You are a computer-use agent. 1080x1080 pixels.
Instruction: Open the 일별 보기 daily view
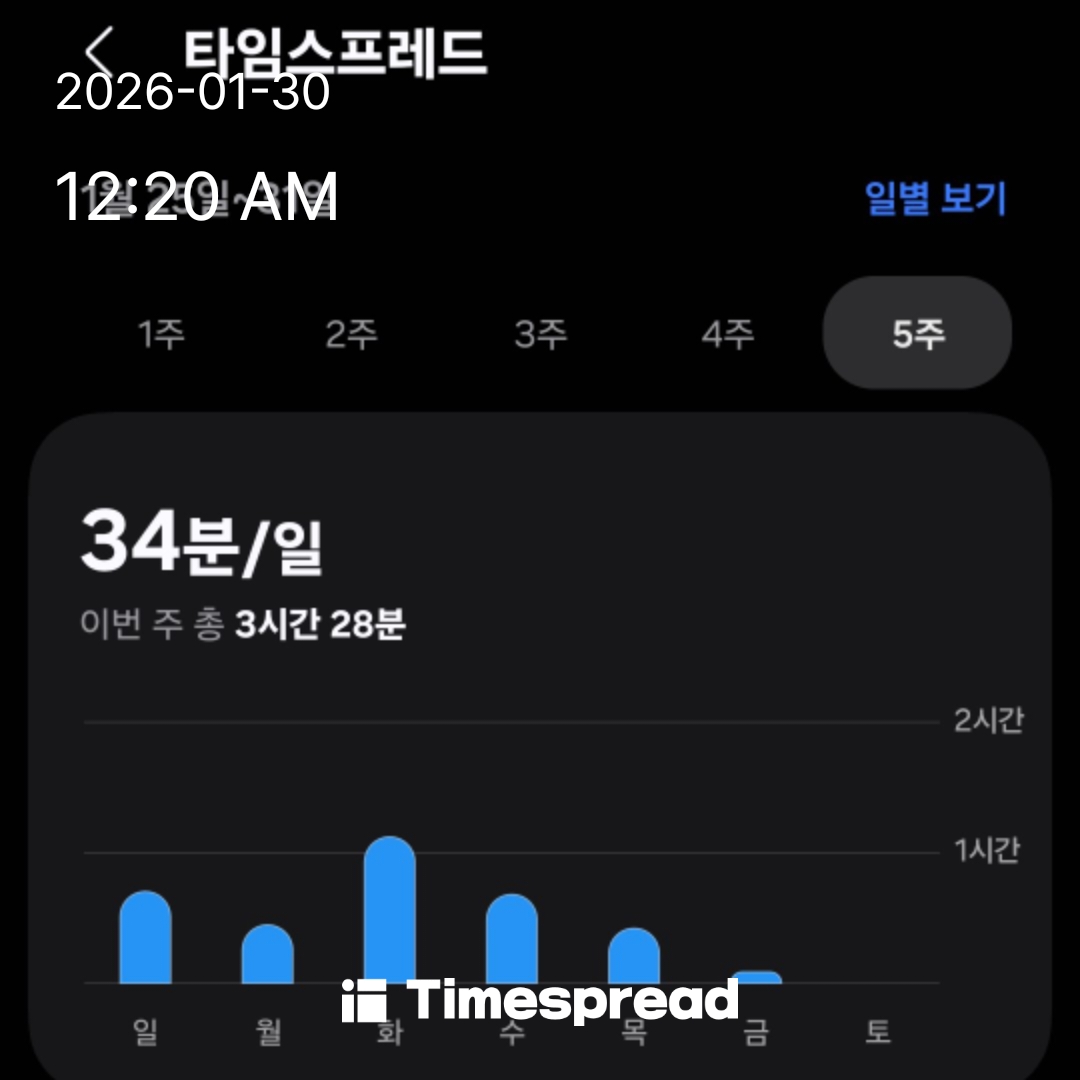click(935, 198)
